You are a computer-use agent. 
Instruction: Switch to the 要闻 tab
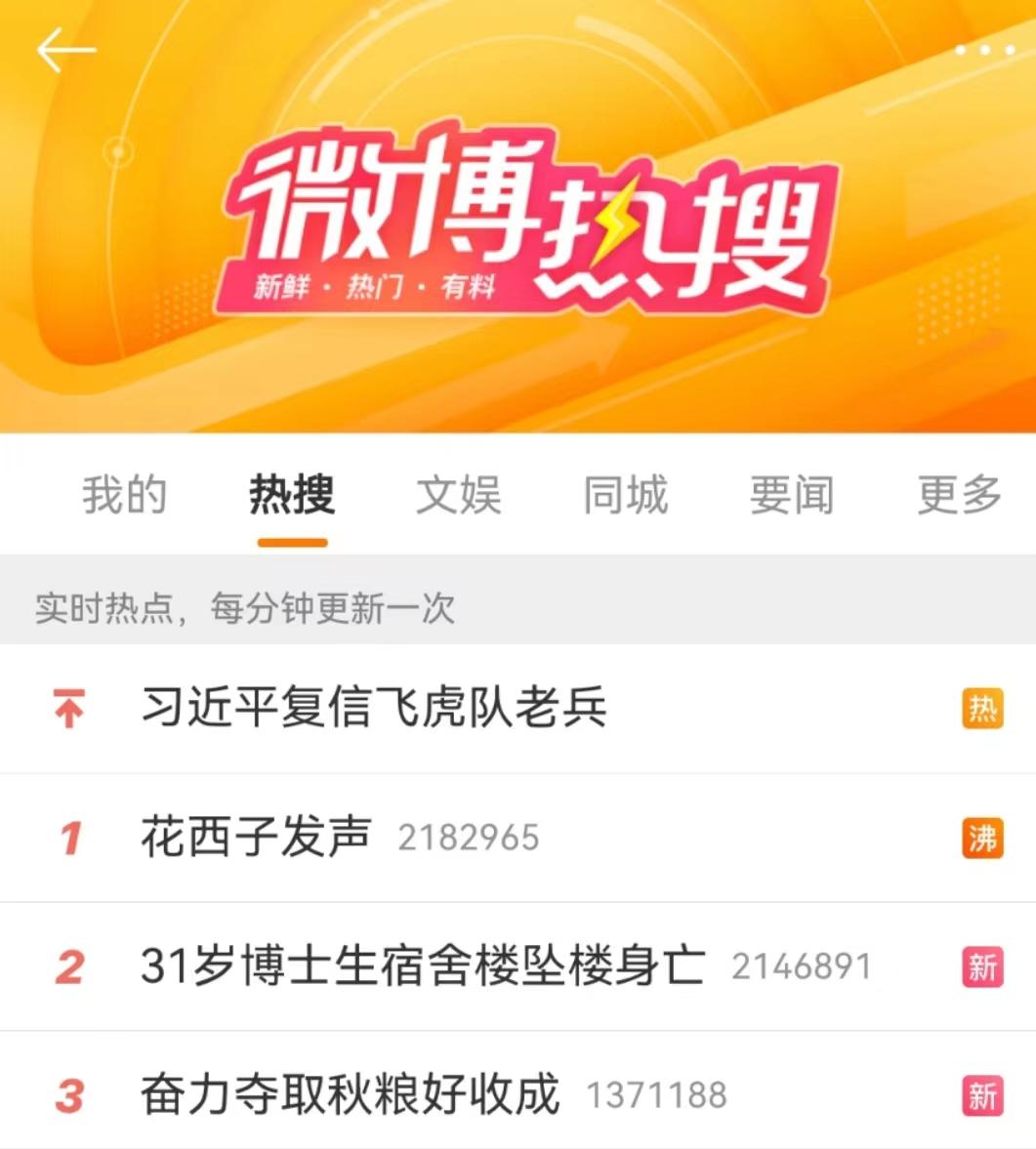click(792, 495)
